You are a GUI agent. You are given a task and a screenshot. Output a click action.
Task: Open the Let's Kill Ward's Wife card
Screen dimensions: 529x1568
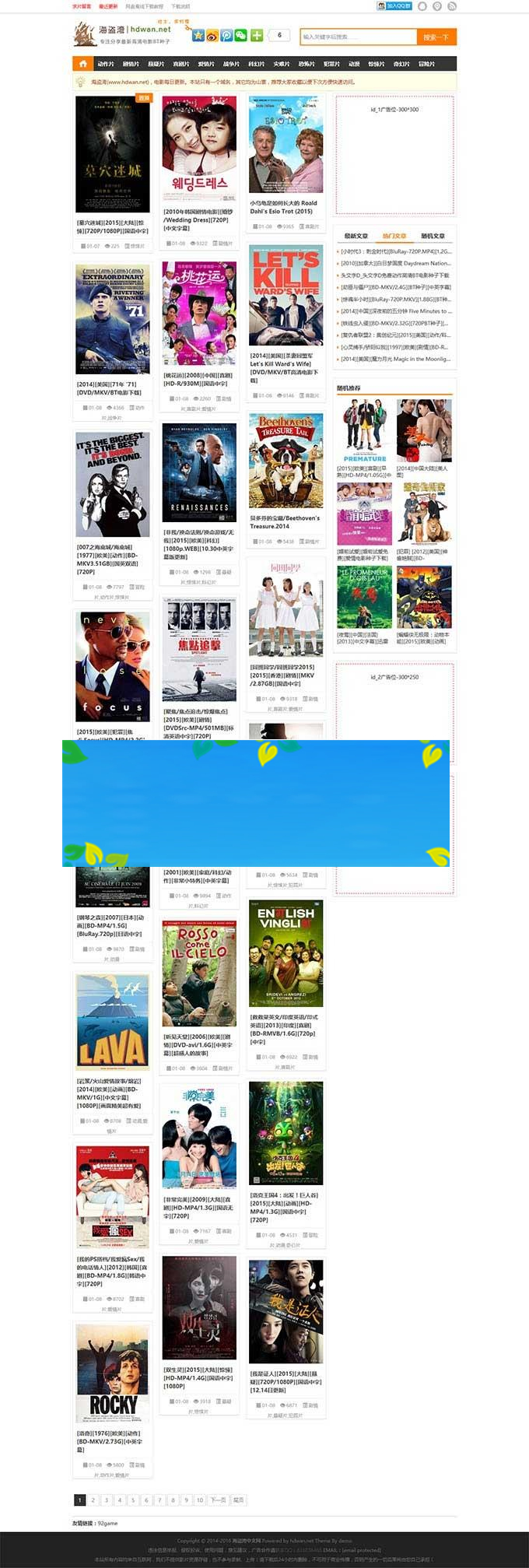[286, 294]
